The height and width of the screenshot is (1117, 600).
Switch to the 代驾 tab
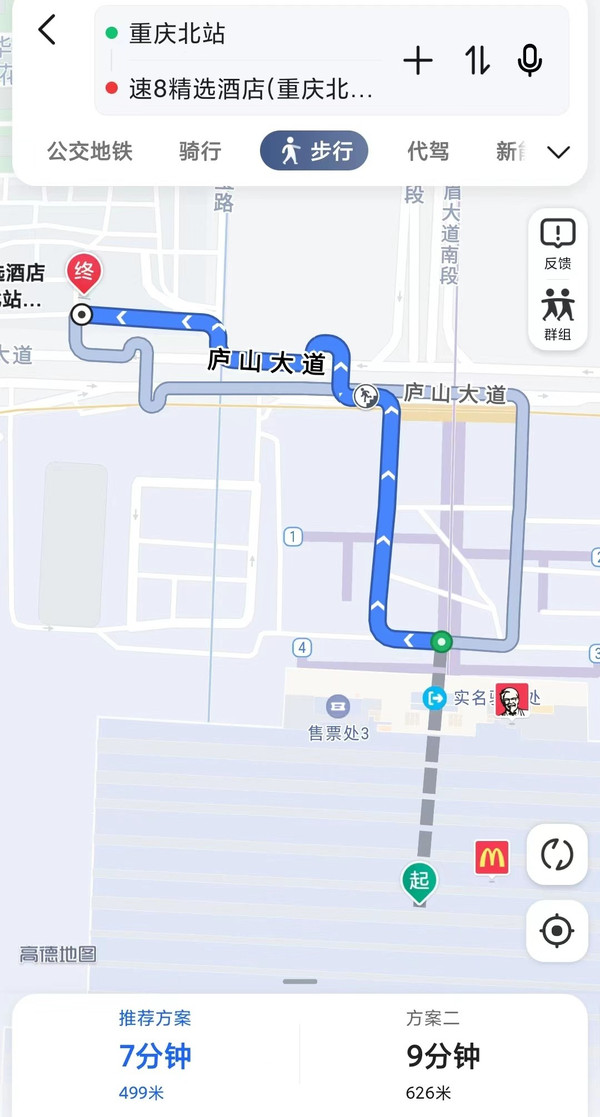pos(428,151)
